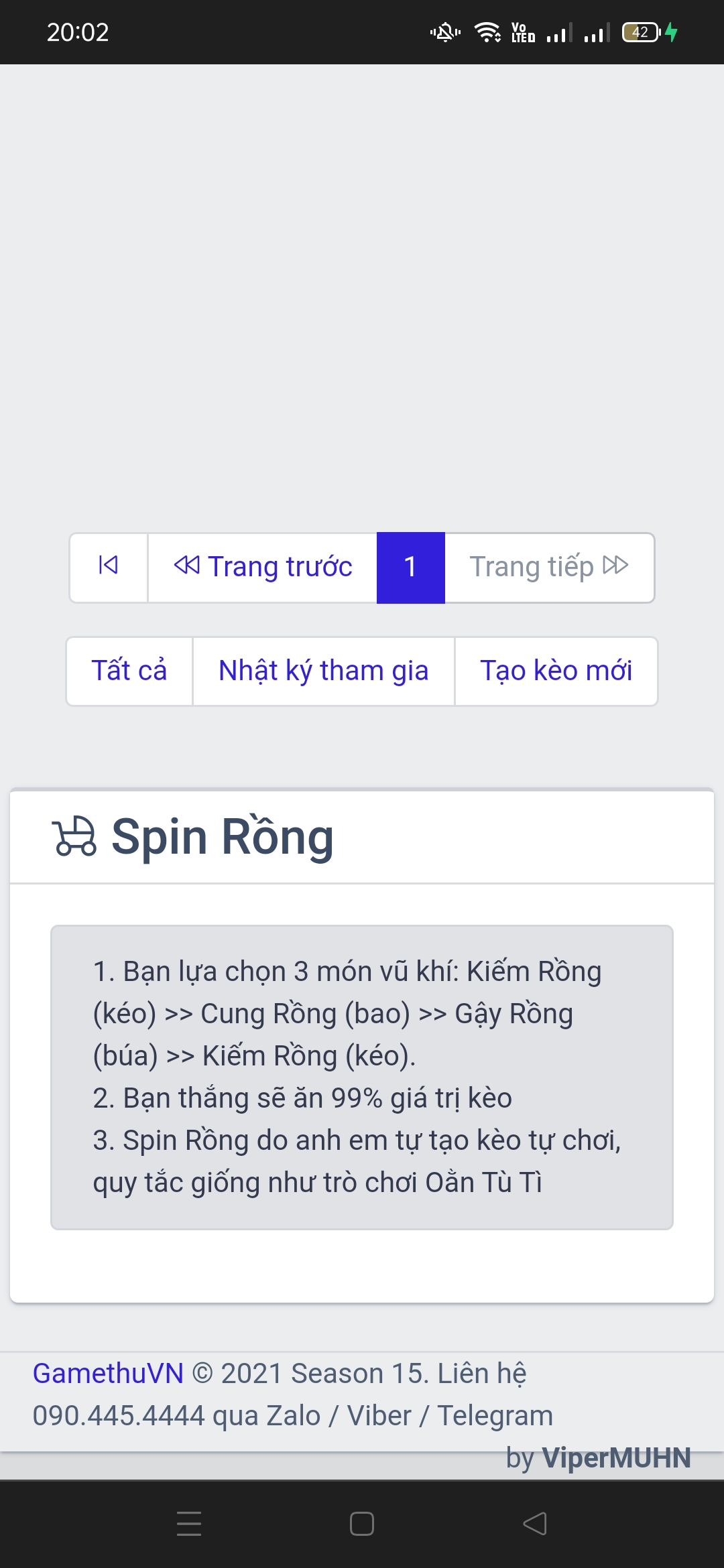Go back with the system back button
The image size is (724, 1568).
tap(534, 1523)
